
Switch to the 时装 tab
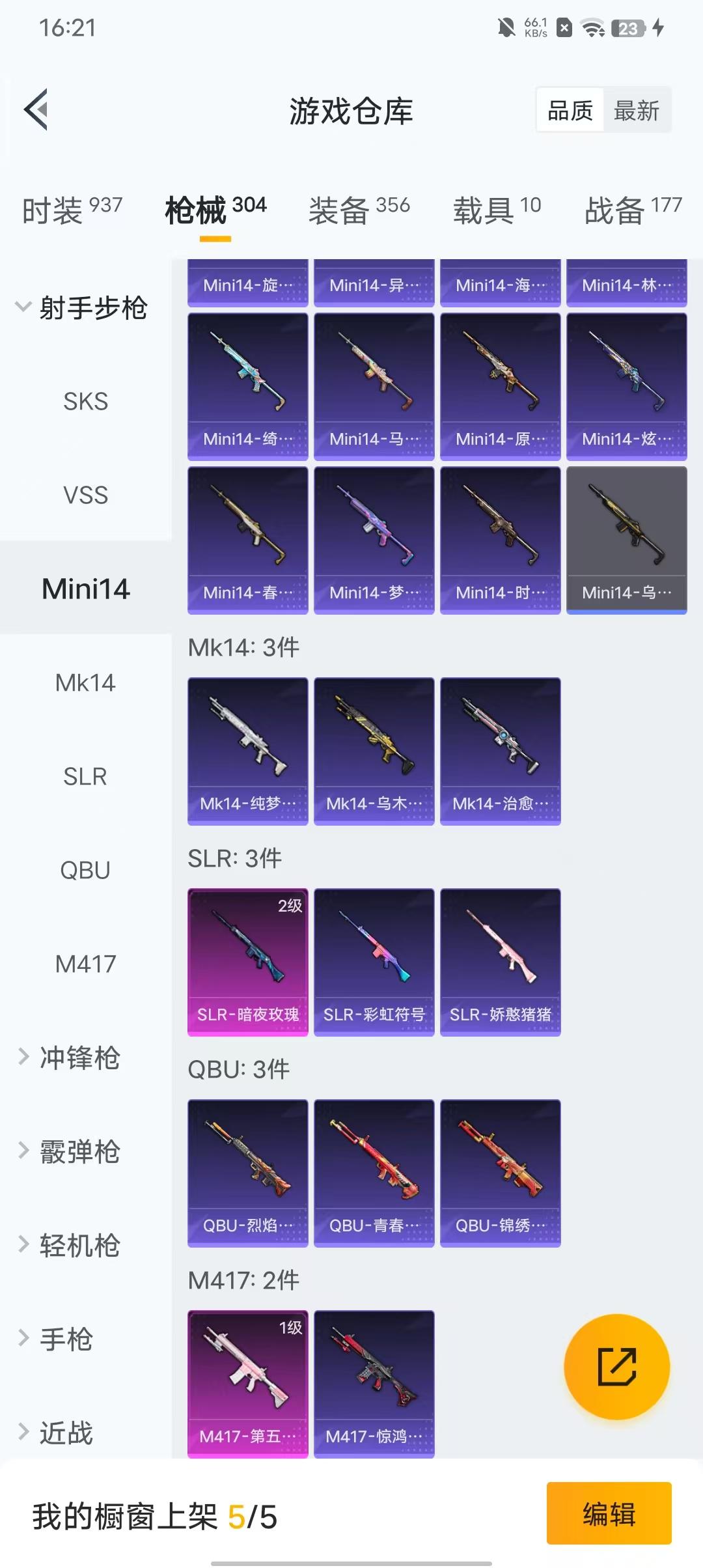pyautogui.click(x=72, y=210)
